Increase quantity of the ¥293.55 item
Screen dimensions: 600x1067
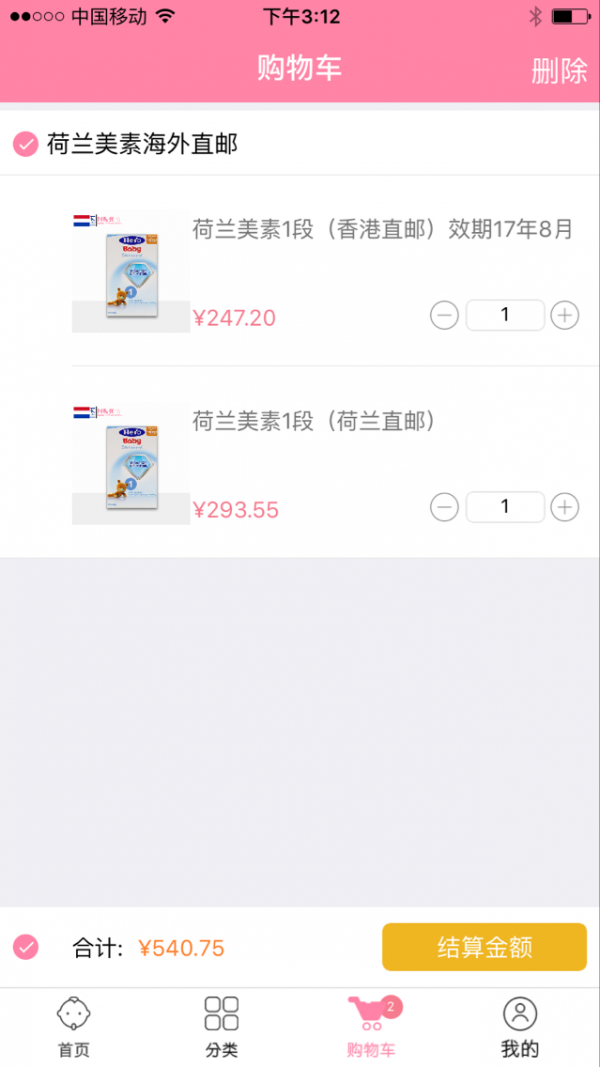(565, 508)
